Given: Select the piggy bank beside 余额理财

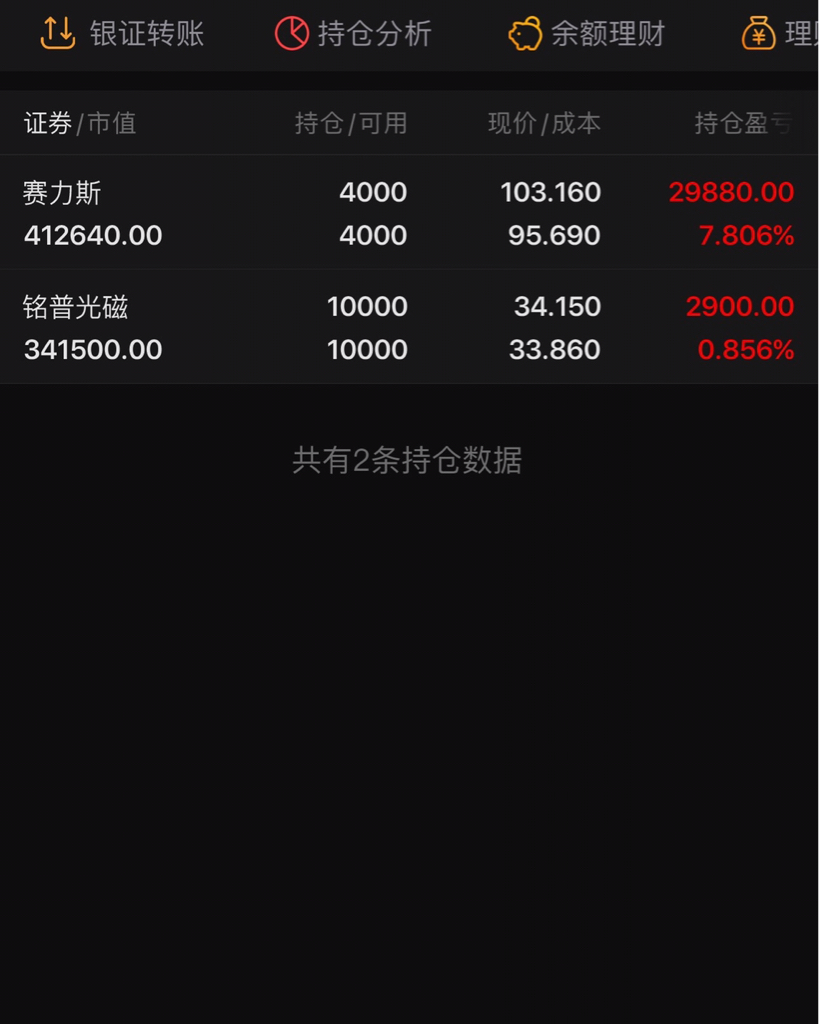Looking at the screenshot, I should [524, 33].
